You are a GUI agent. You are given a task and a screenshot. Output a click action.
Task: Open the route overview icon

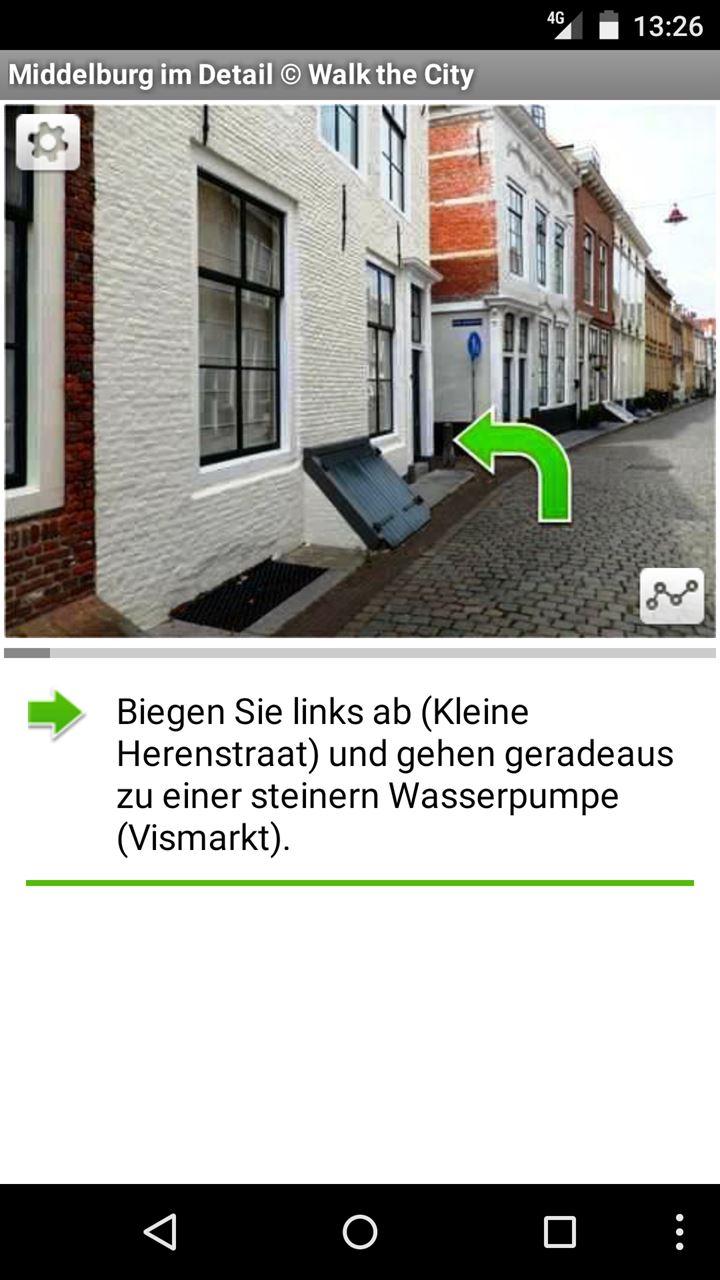coord(671,596)
